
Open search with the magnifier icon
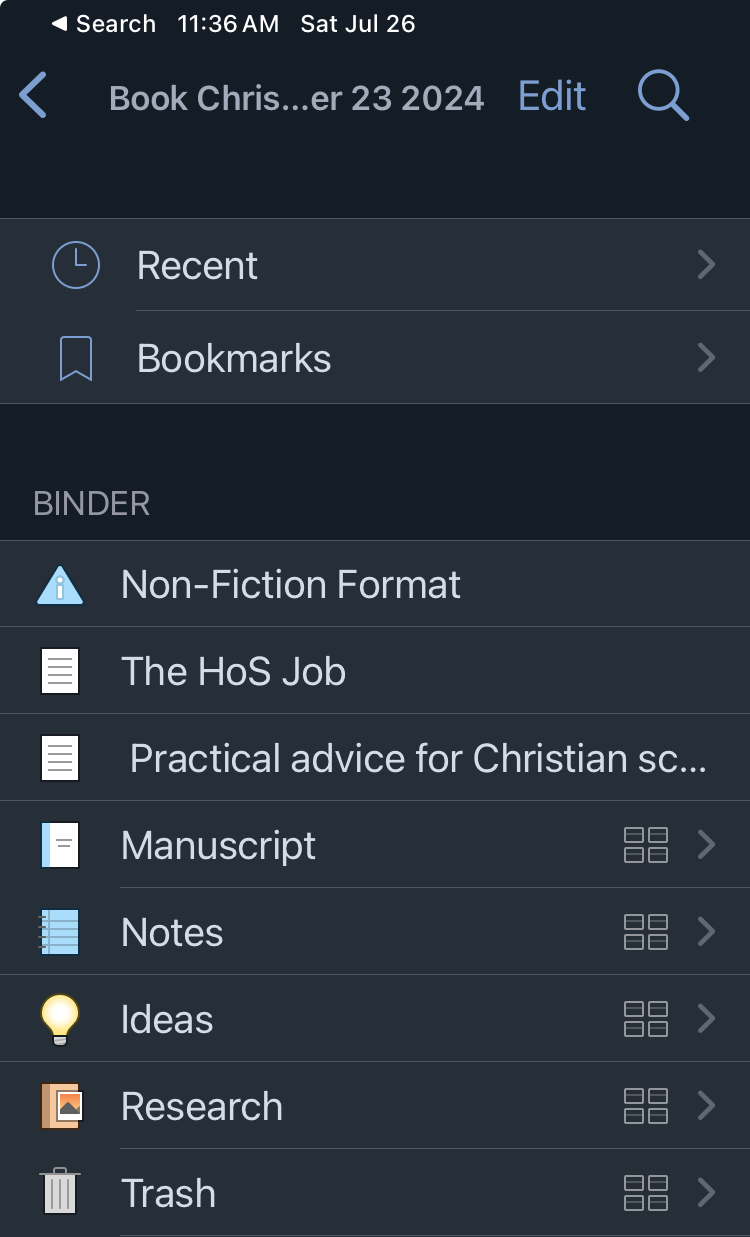[662, 97]
